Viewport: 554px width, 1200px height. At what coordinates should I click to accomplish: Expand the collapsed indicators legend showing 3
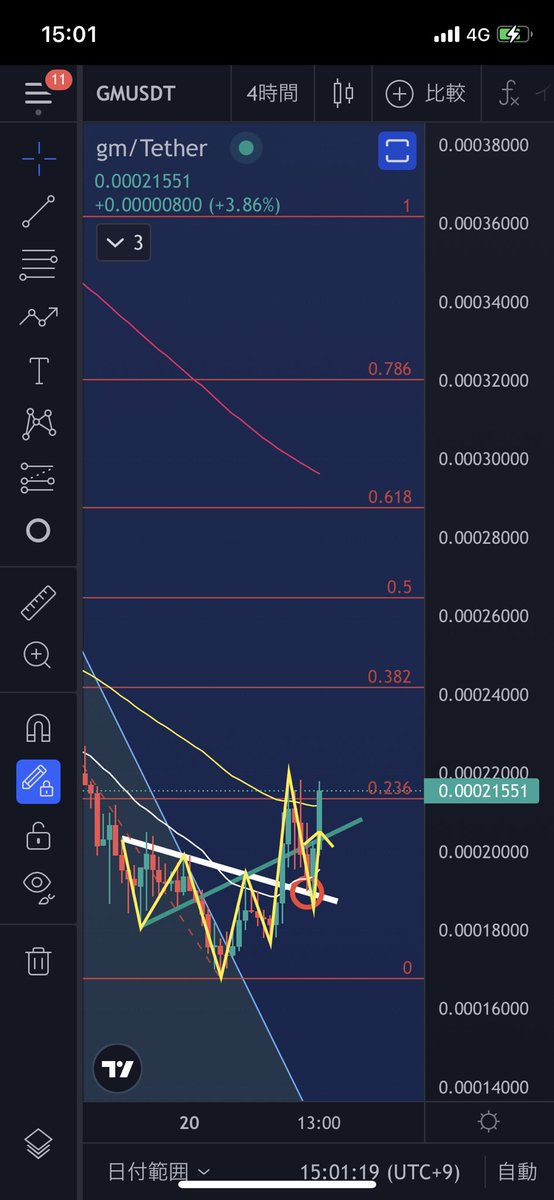pyautogui.click(x=124, y=242)
